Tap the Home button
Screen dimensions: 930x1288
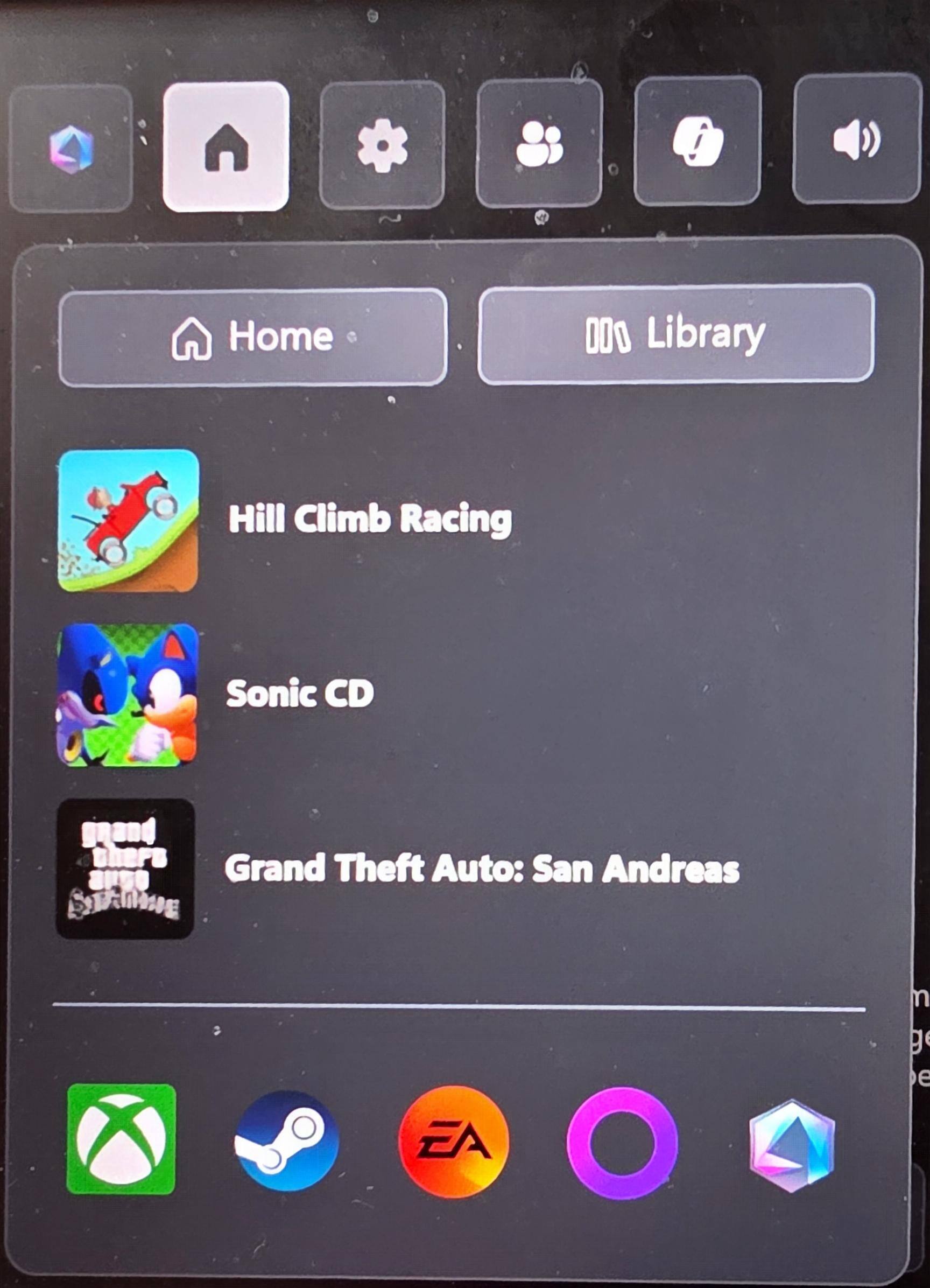point(252,337)
